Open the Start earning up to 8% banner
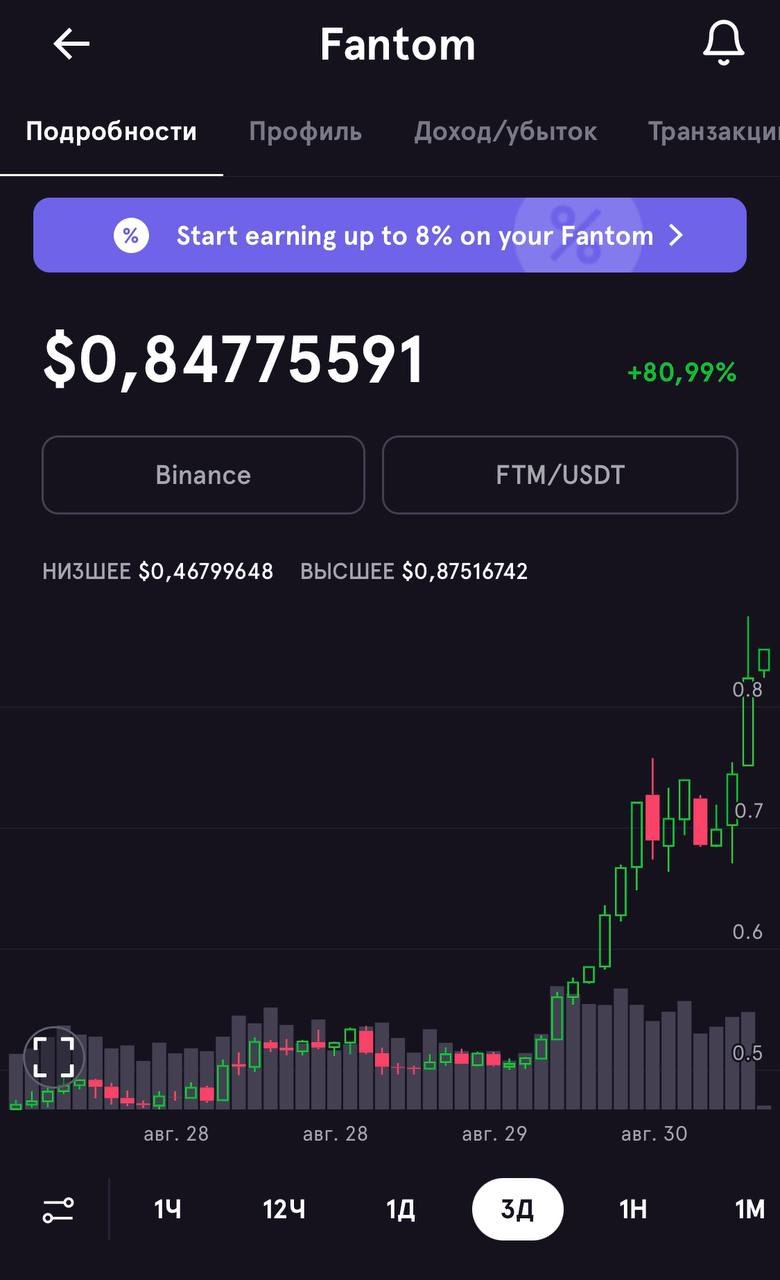 point(390,235)
